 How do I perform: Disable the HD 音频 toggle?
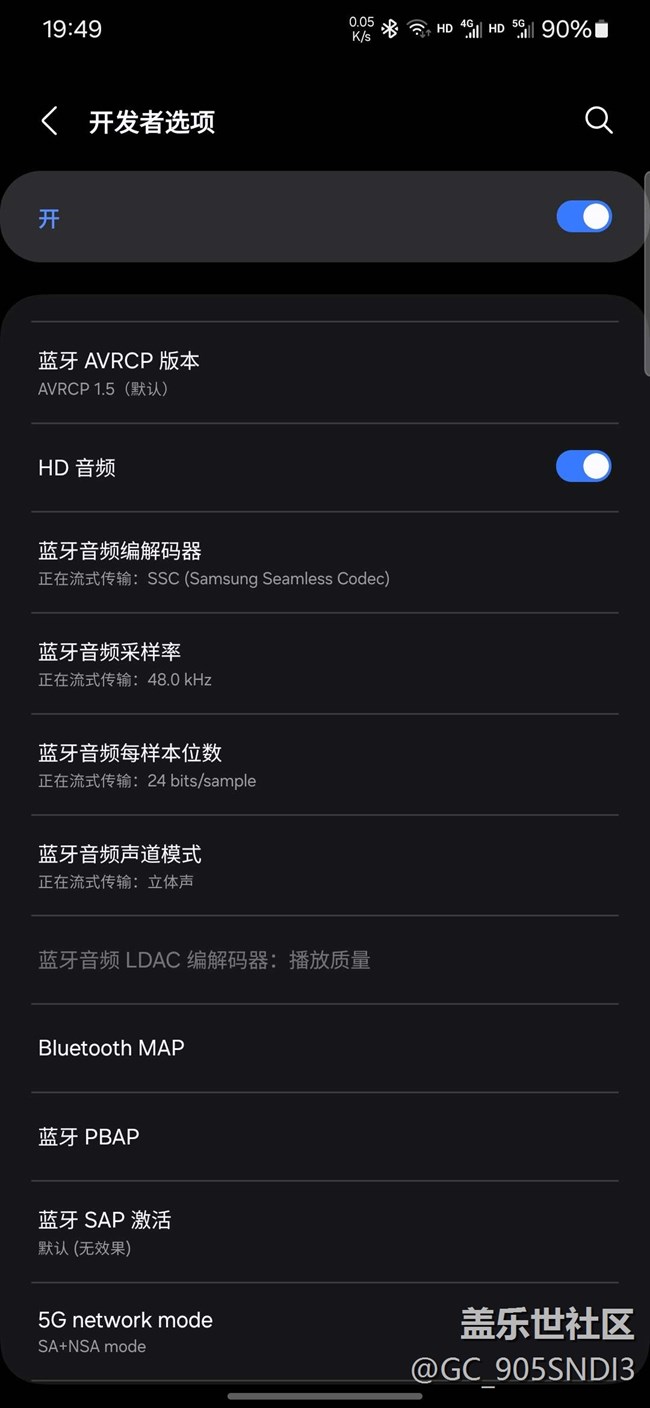click(x=584, y=466)
